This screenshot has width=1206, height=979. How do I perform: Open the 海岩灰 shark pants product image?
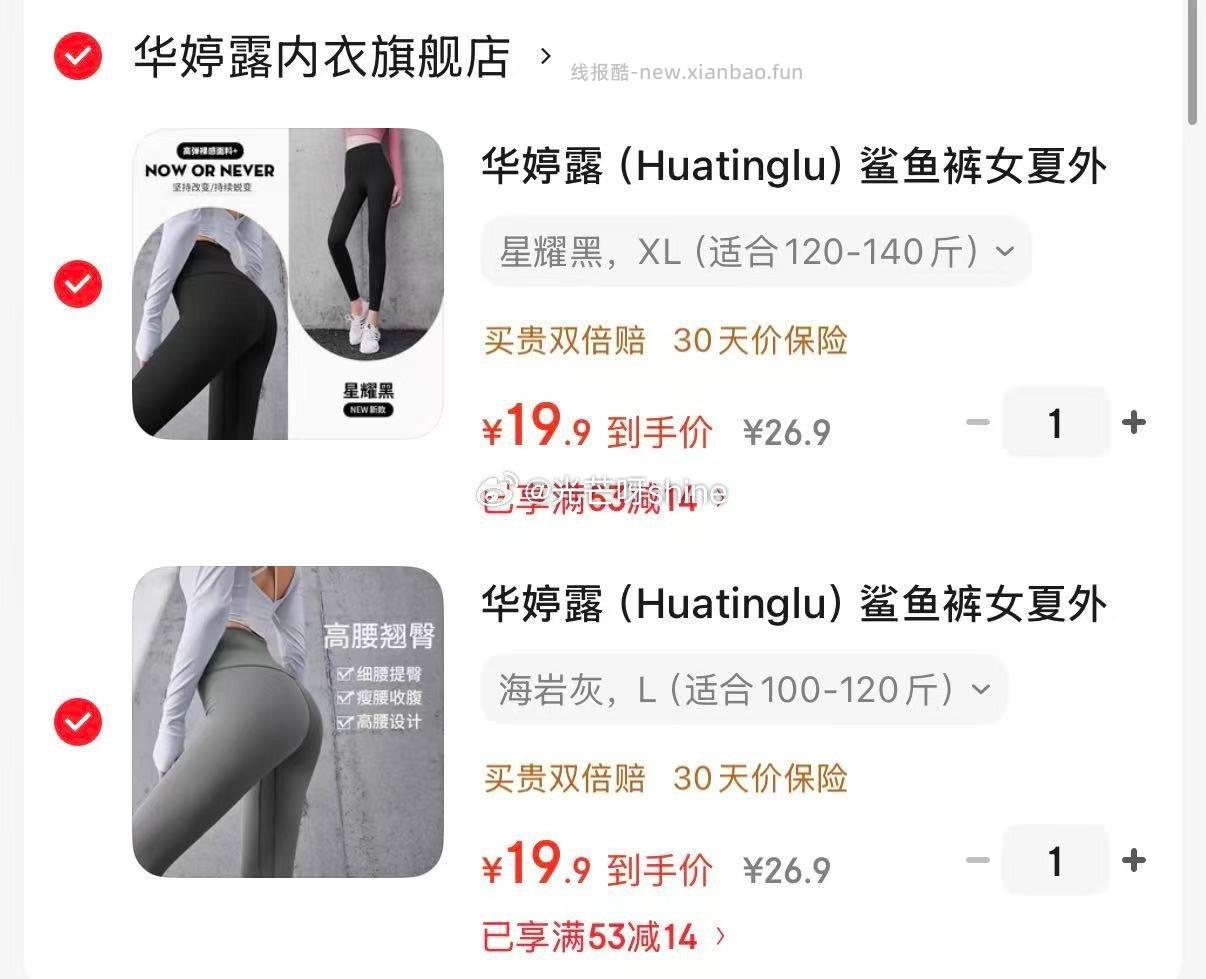tap(288, 722)
